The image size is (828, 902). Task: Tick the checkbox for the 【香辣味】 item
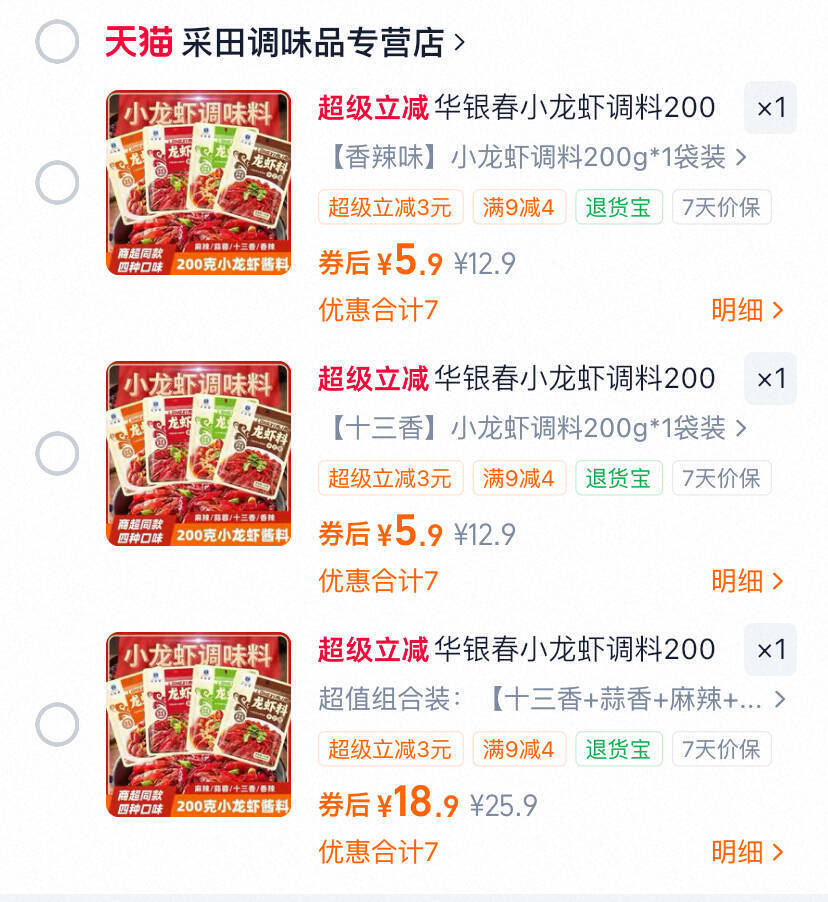pyautogui.click(x=57, y=183)
